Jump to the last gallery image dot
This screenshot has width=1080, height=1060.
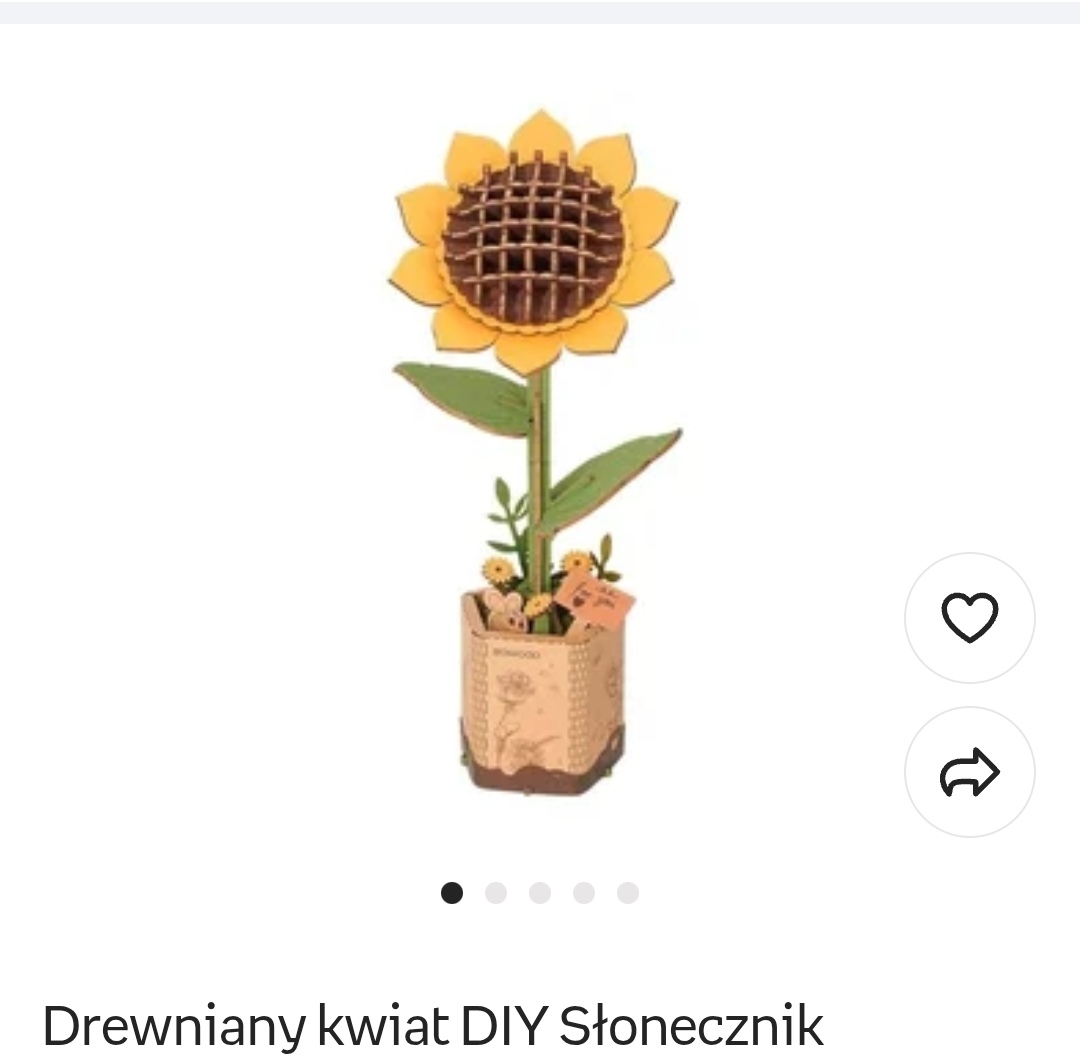[x=628, y=893]
